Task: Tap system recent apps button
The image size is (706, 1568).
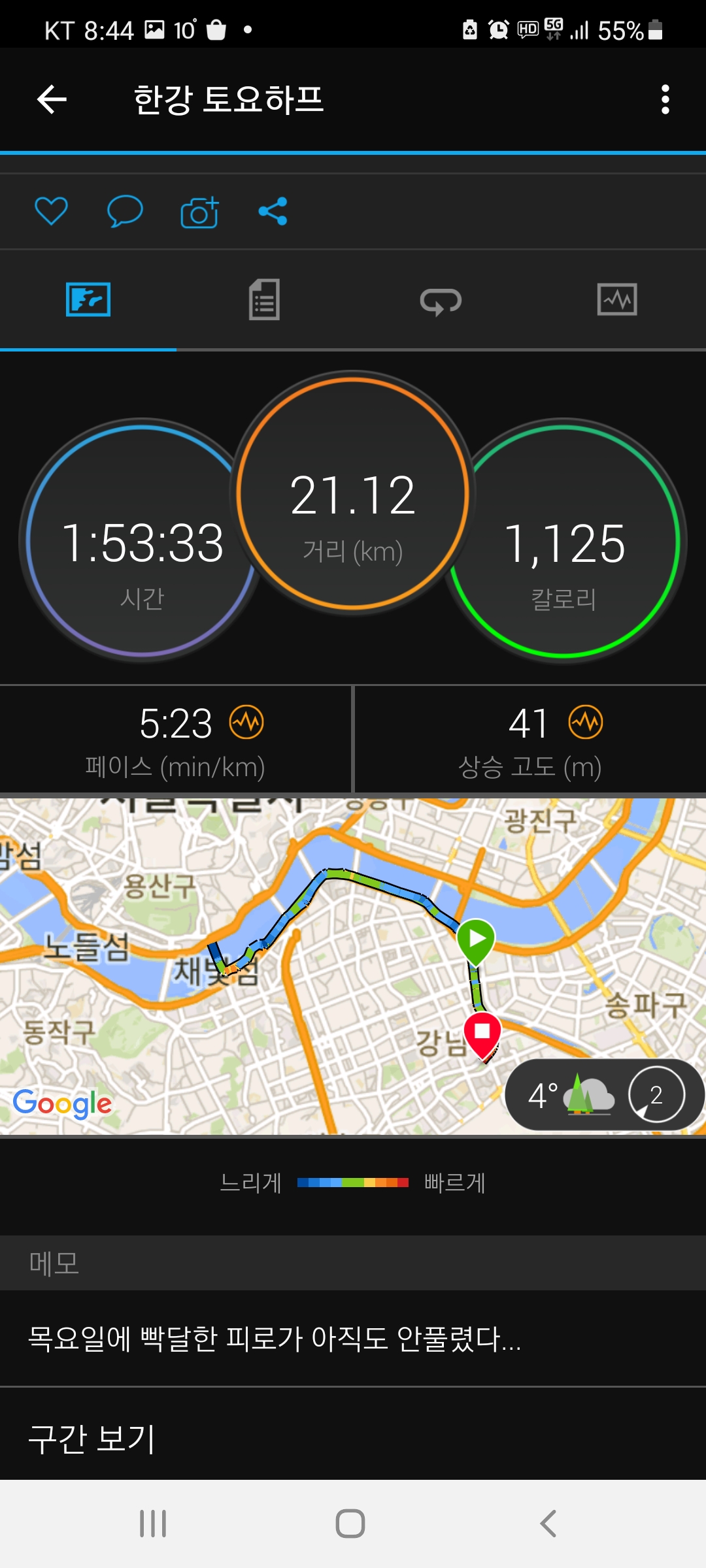Action: (153, 1524)
